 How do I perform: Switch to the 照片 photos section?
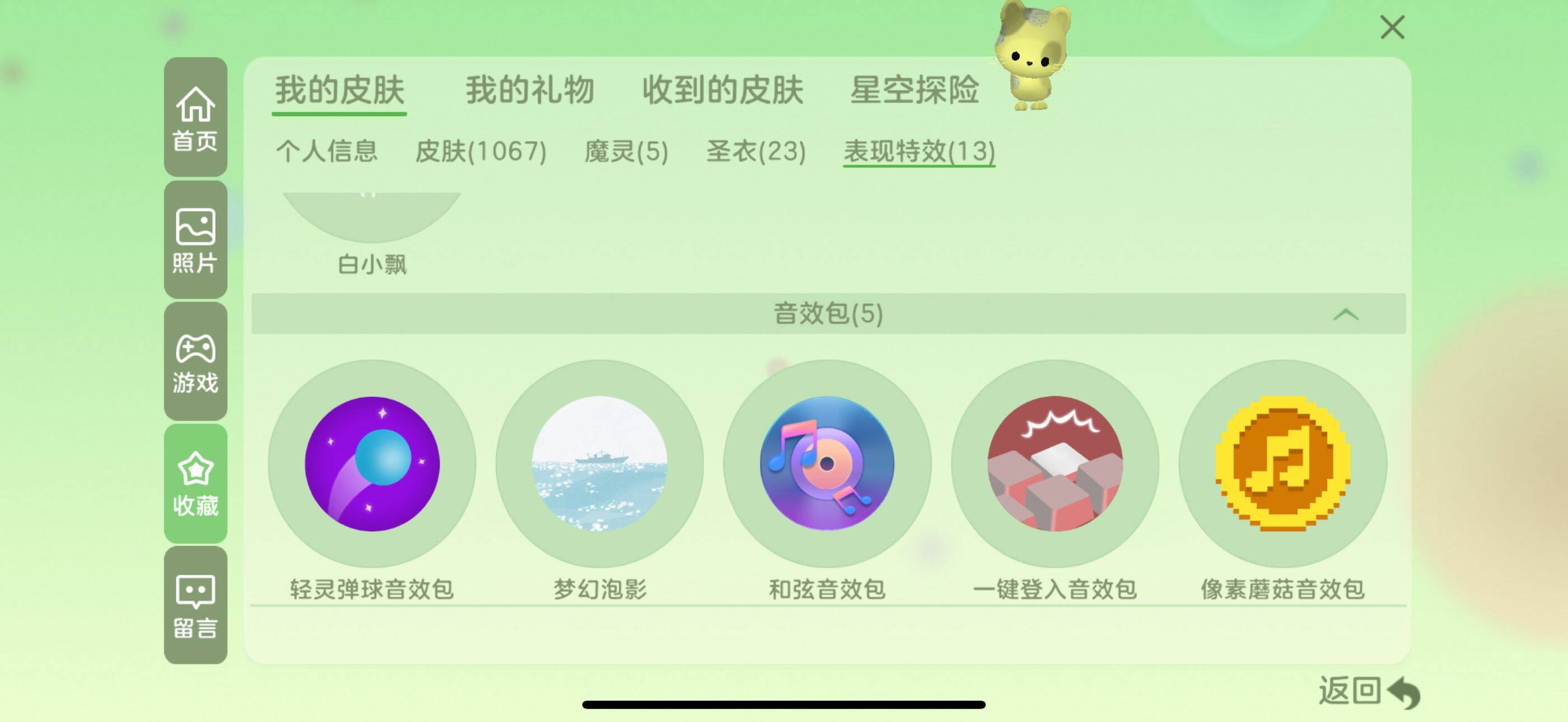tap(195, 240)
